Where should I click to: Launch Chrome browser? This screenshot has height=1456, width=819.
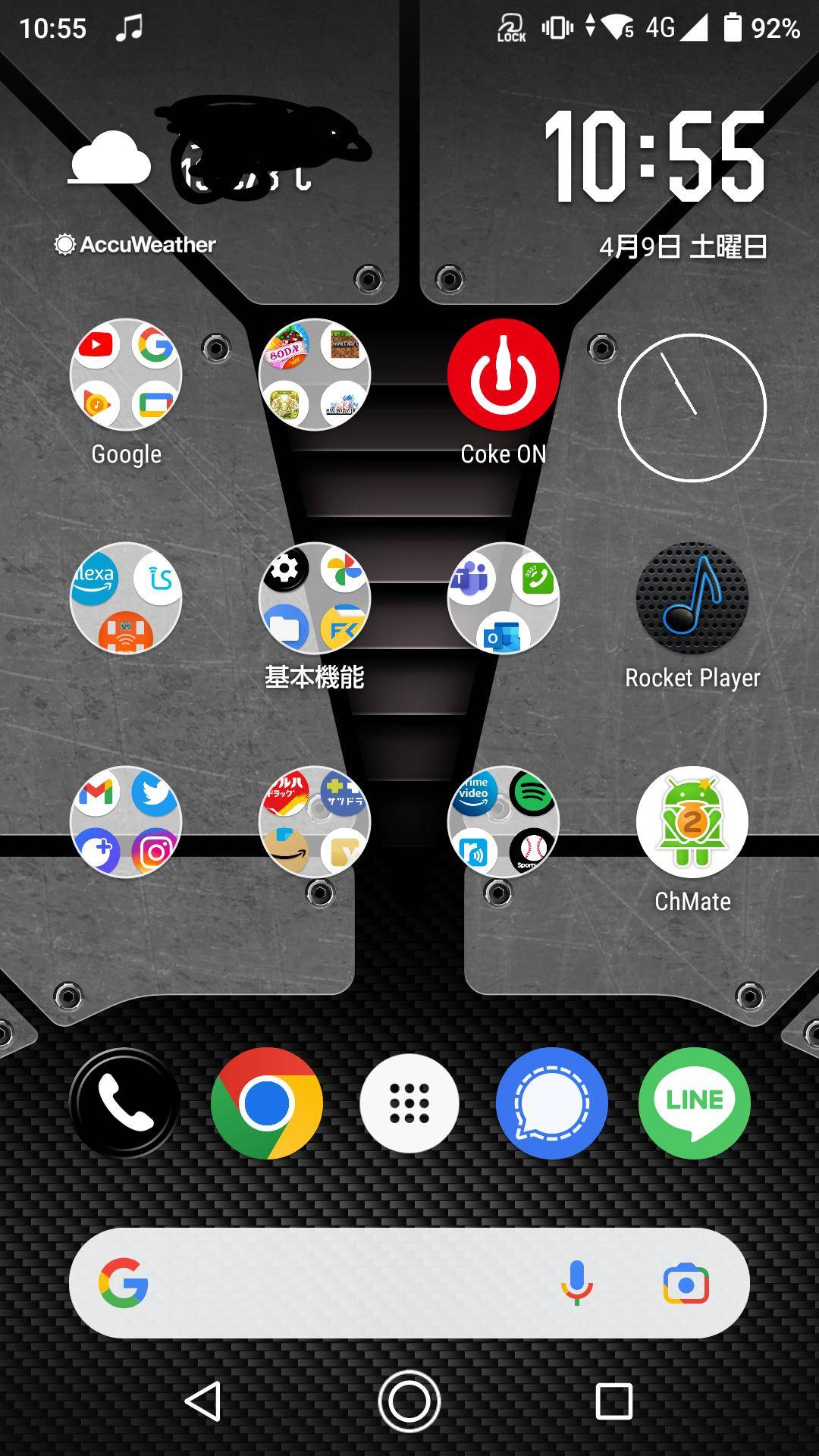click(267, 1103)
